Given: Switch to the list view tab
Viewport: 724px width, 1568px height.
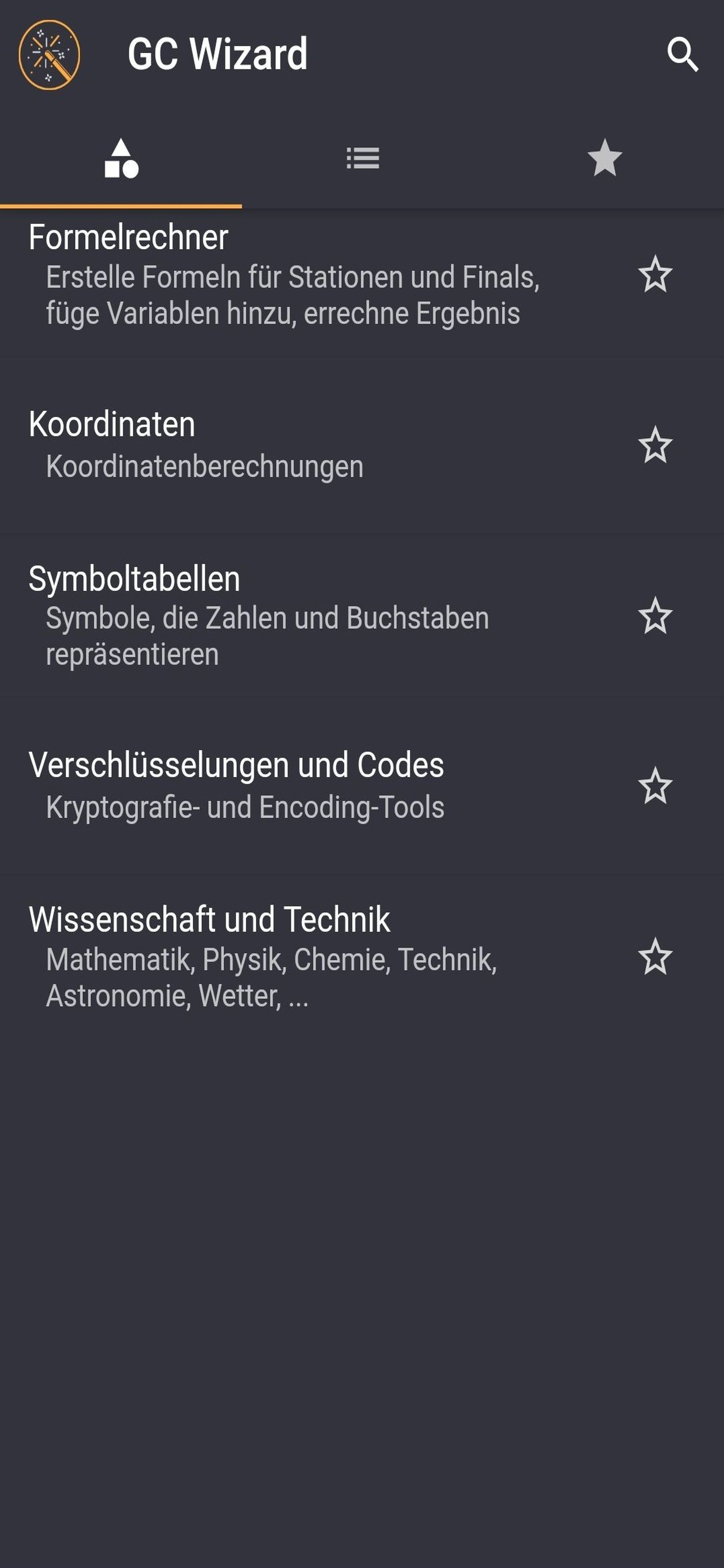Looking at the screenshot, I should click(x=363, y=158).
